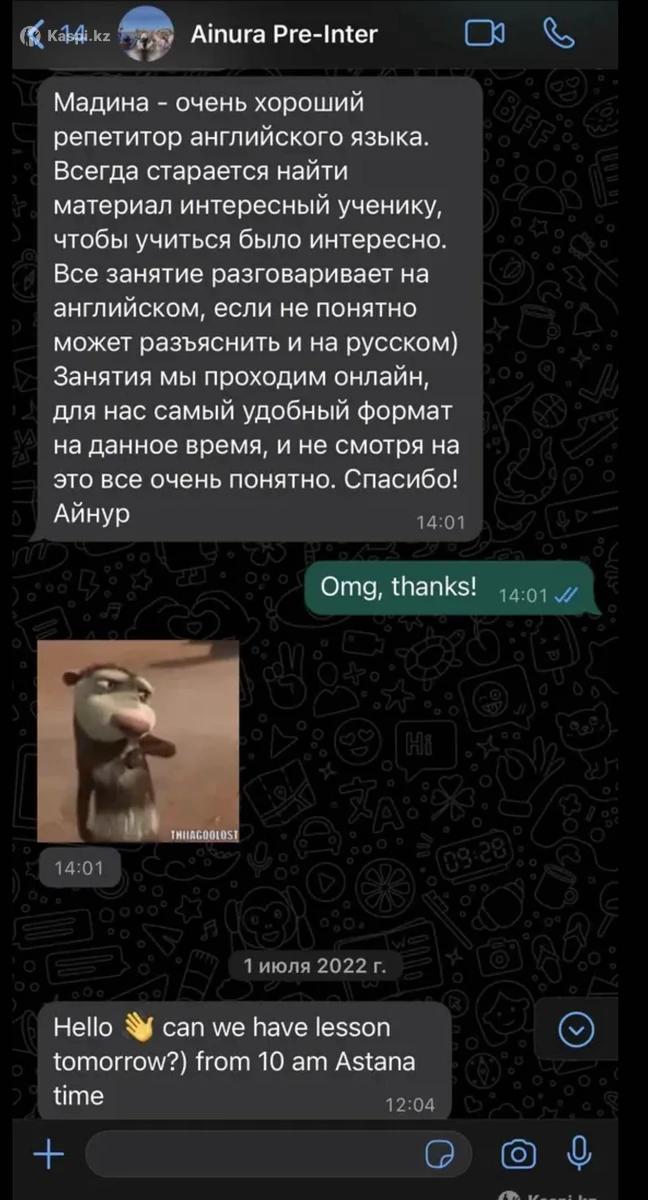Start a voice call with Ainura
648x1200 pixels.
pos(559,34)
